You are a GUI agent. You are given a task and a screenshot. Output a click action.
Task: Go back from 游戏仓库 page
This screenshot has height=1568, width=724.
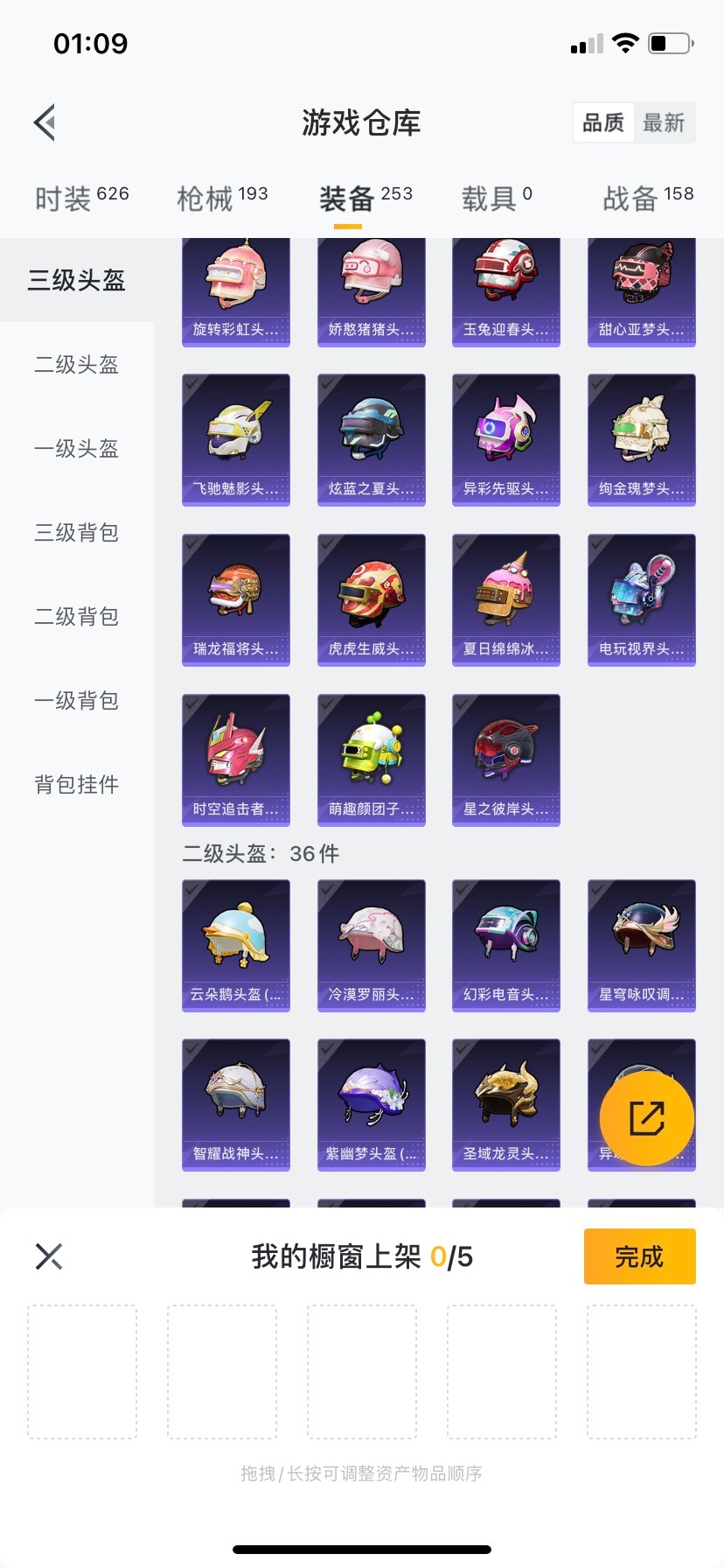pyautogui.click(x=45, y=122)
